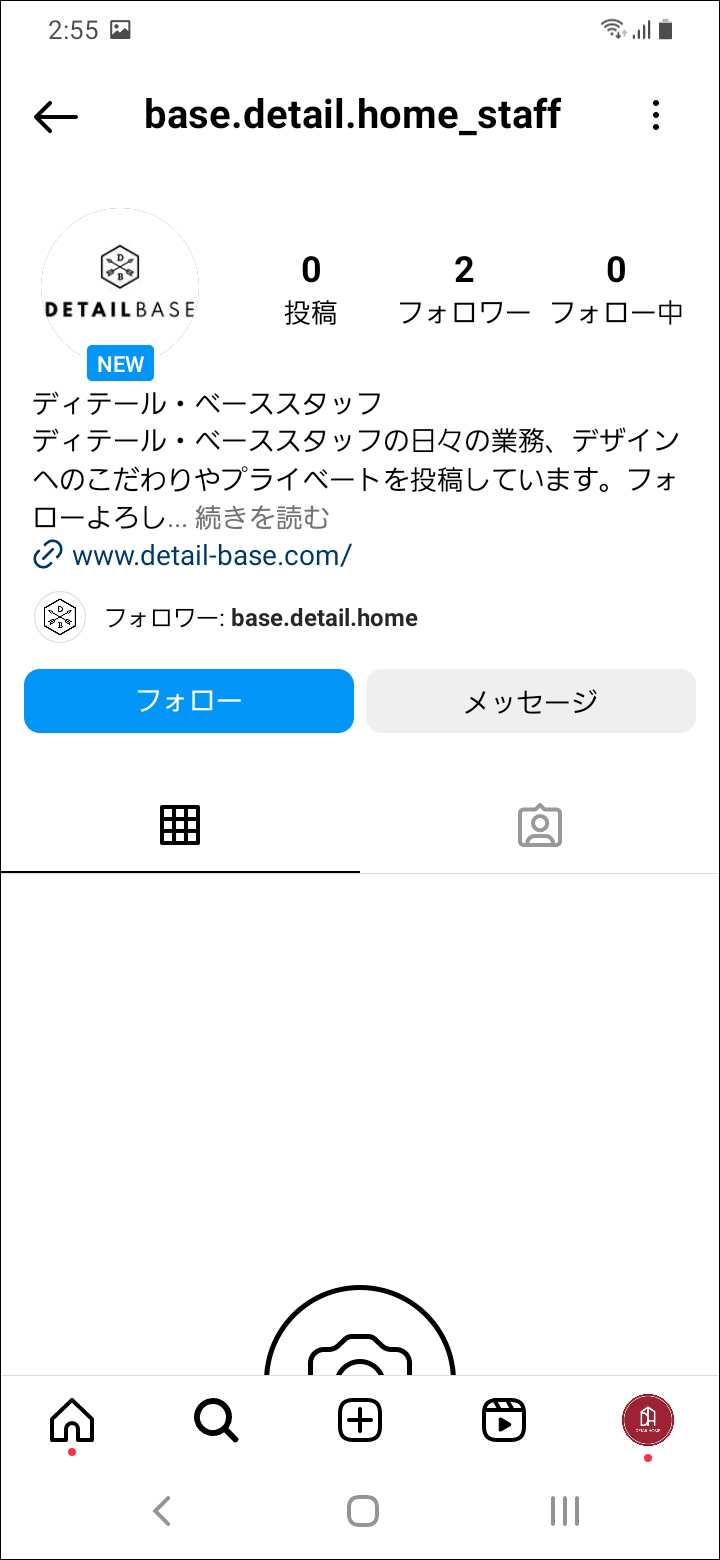Send a message via メッセージ button

pyautogui.click(x=531, y=701)
